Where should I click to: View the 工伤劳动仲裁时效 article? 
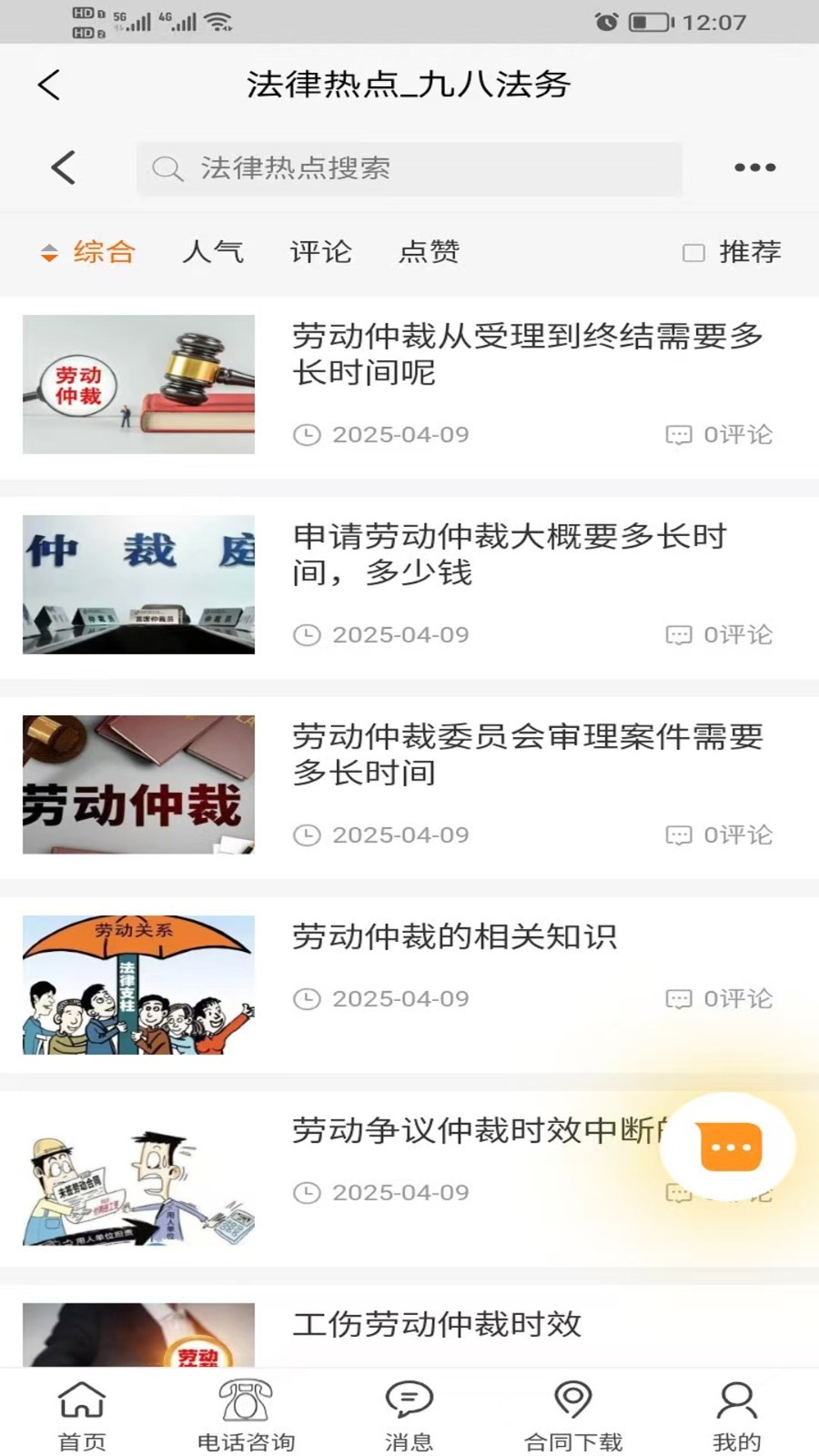click(x=437, y=1324)
